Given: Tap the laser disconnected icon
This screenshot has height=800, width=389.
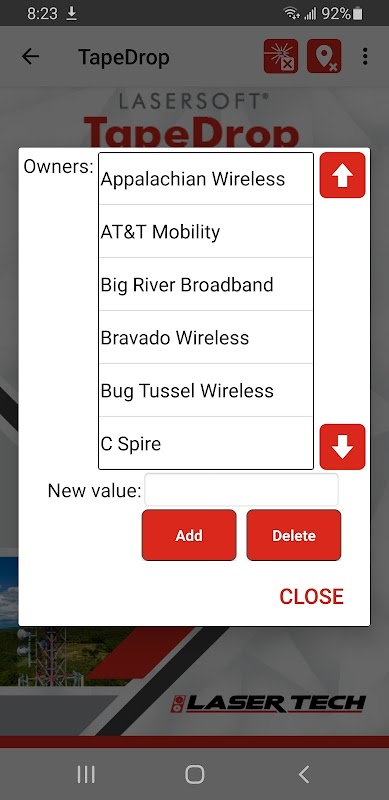Looking at the screenshot, I should [x=281, y=56].
